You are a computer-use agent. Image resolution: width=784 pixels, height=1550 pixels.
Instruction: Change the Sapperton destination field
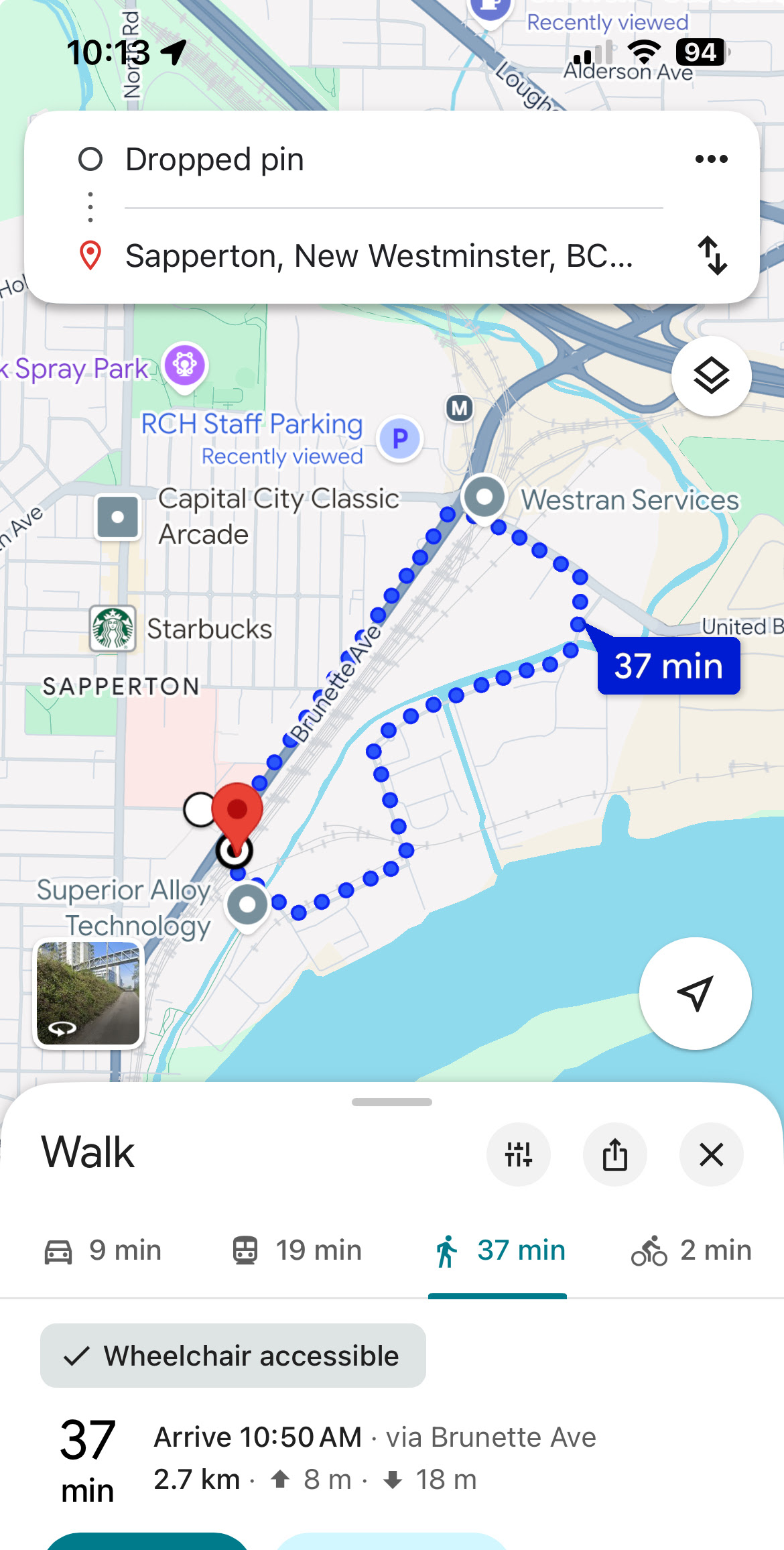point(379,256)
